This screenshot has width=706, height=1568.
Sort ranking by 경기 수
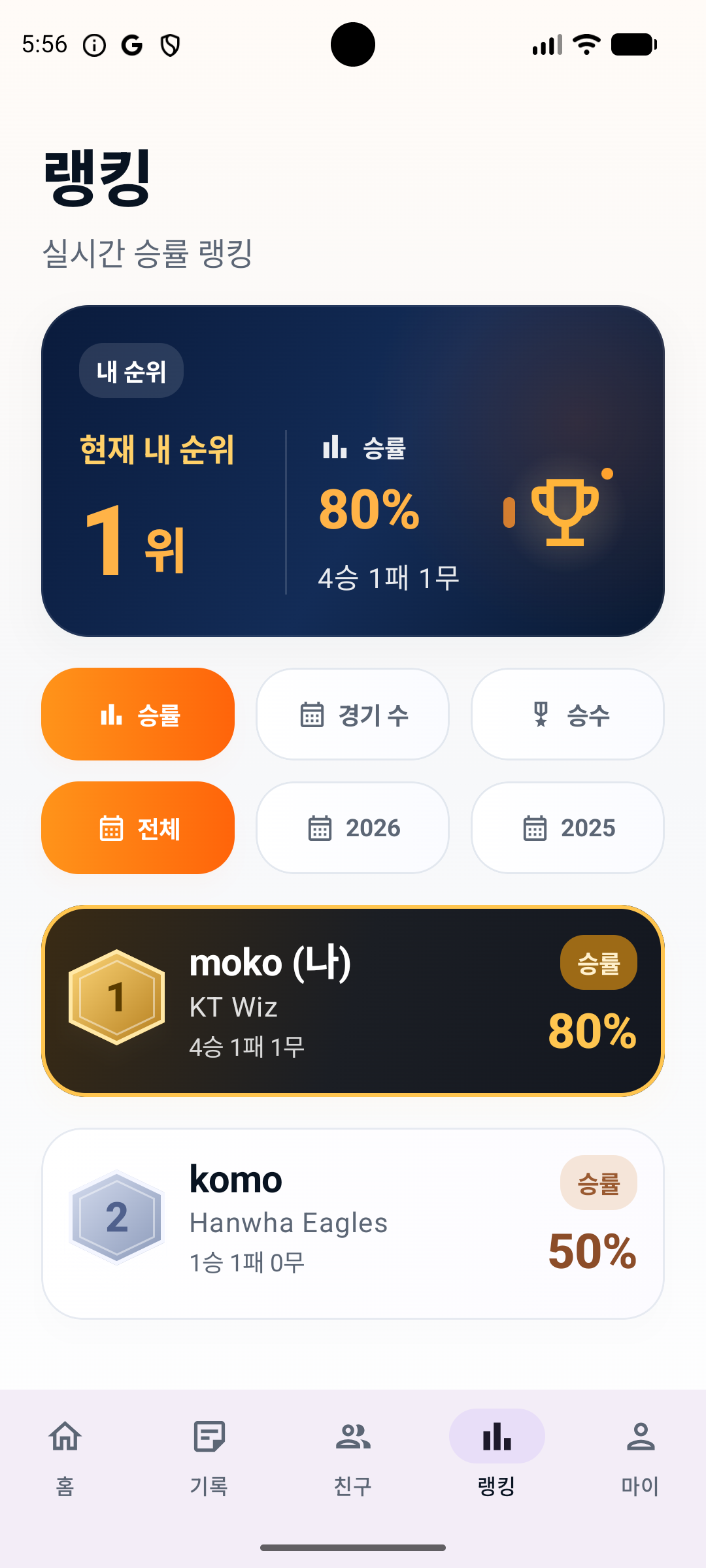pos(353,714)
